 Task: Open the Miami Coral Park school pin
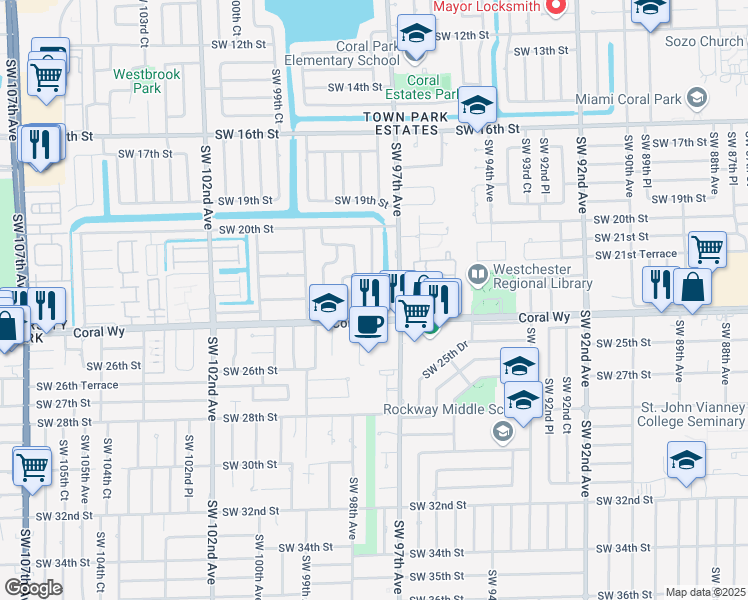pyautogui.click(x=696, y=98)
